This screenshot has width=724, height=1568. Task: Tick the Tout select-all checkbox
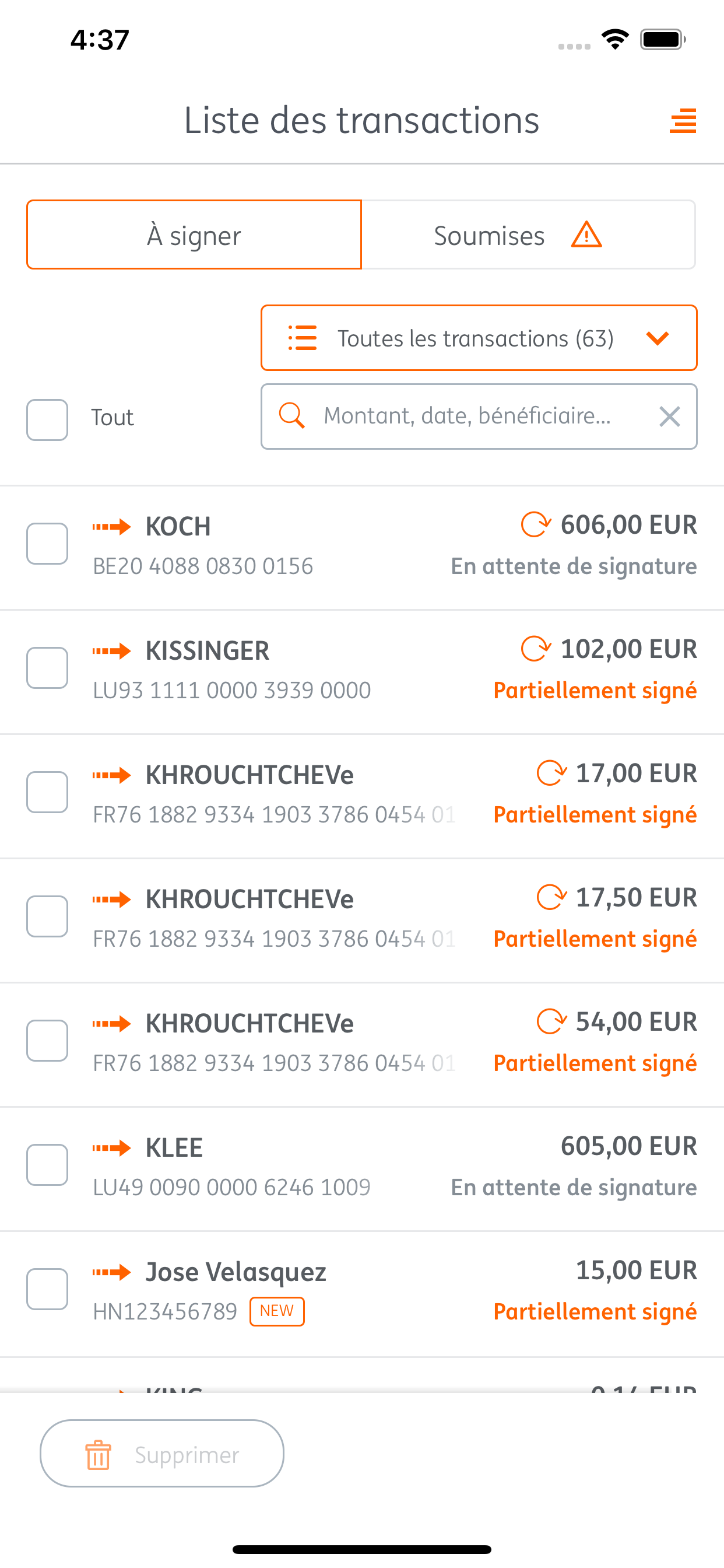47,419
